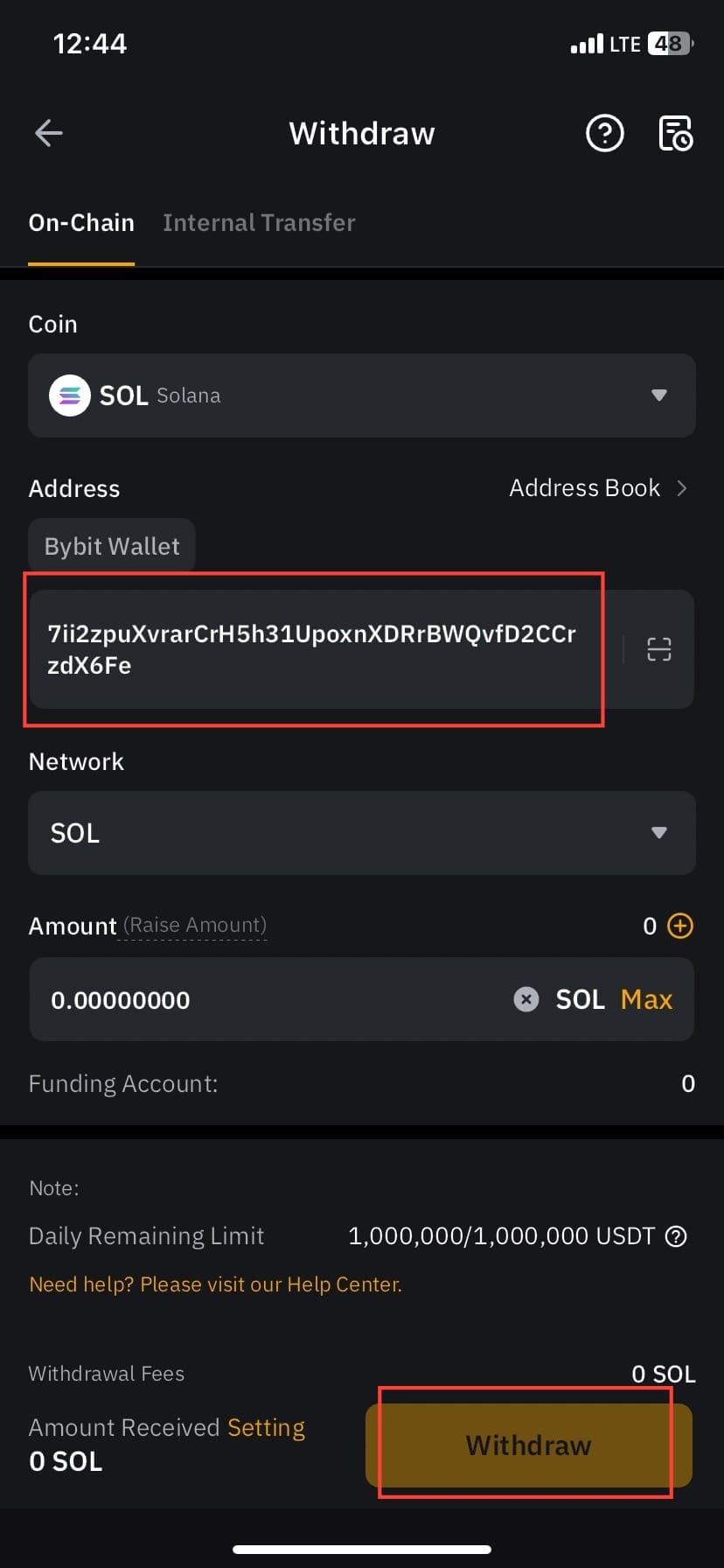Tap the Raise Amount link
Image resolution: width=724 pixels, height=1568 pixels.
tap(195, 926)
